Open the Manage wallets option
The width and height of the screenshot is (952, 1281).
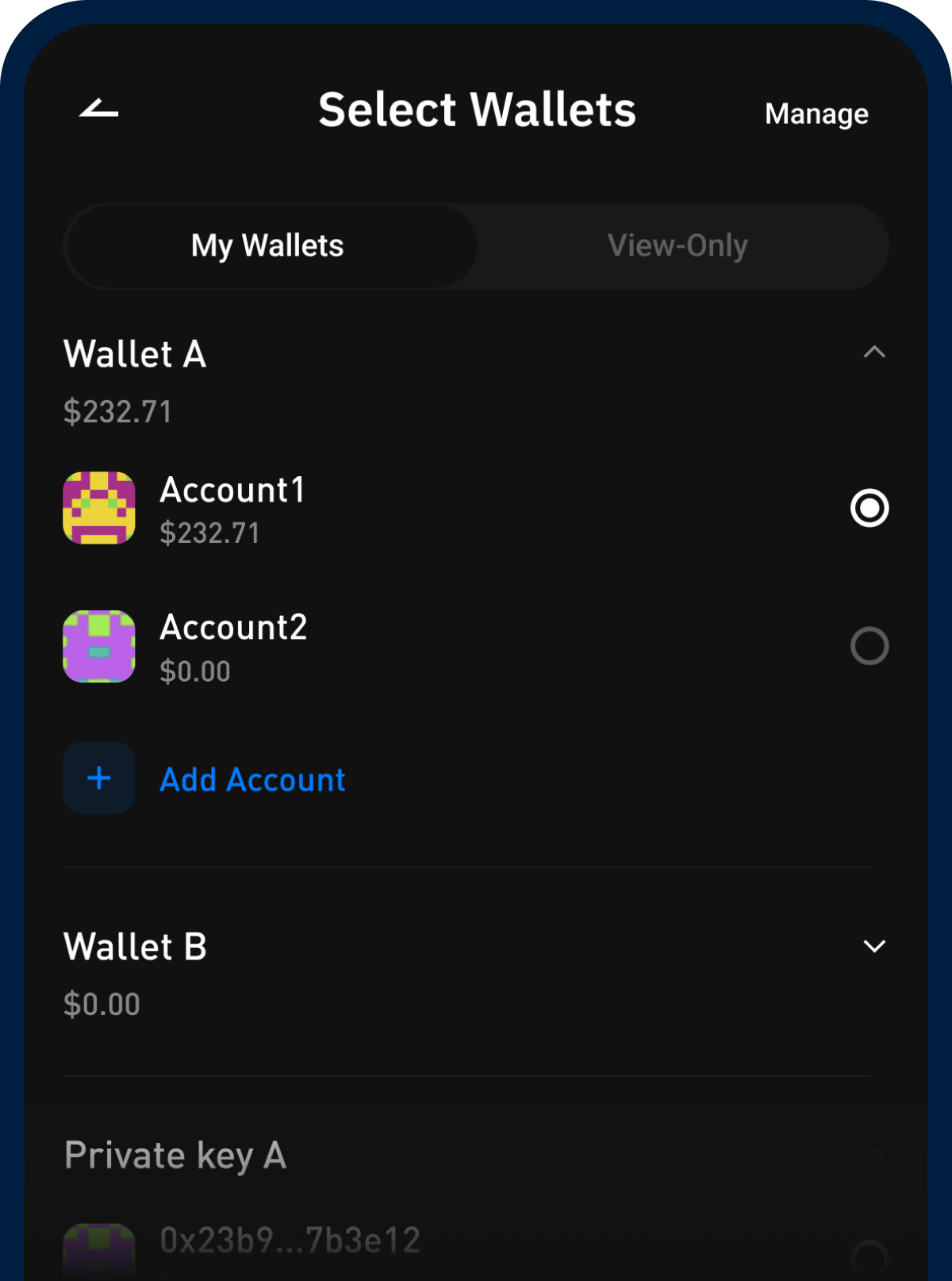816,113
